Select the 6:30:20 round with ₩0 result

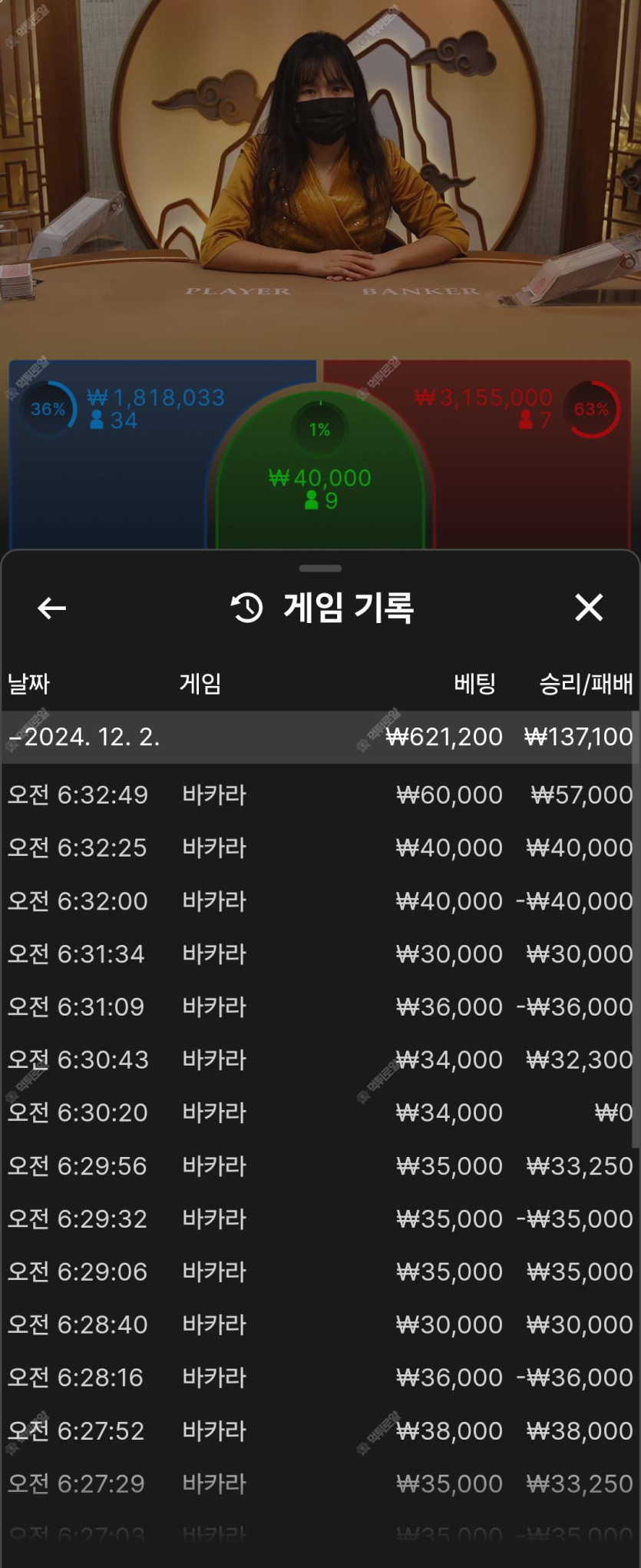tap(319, 1112)
